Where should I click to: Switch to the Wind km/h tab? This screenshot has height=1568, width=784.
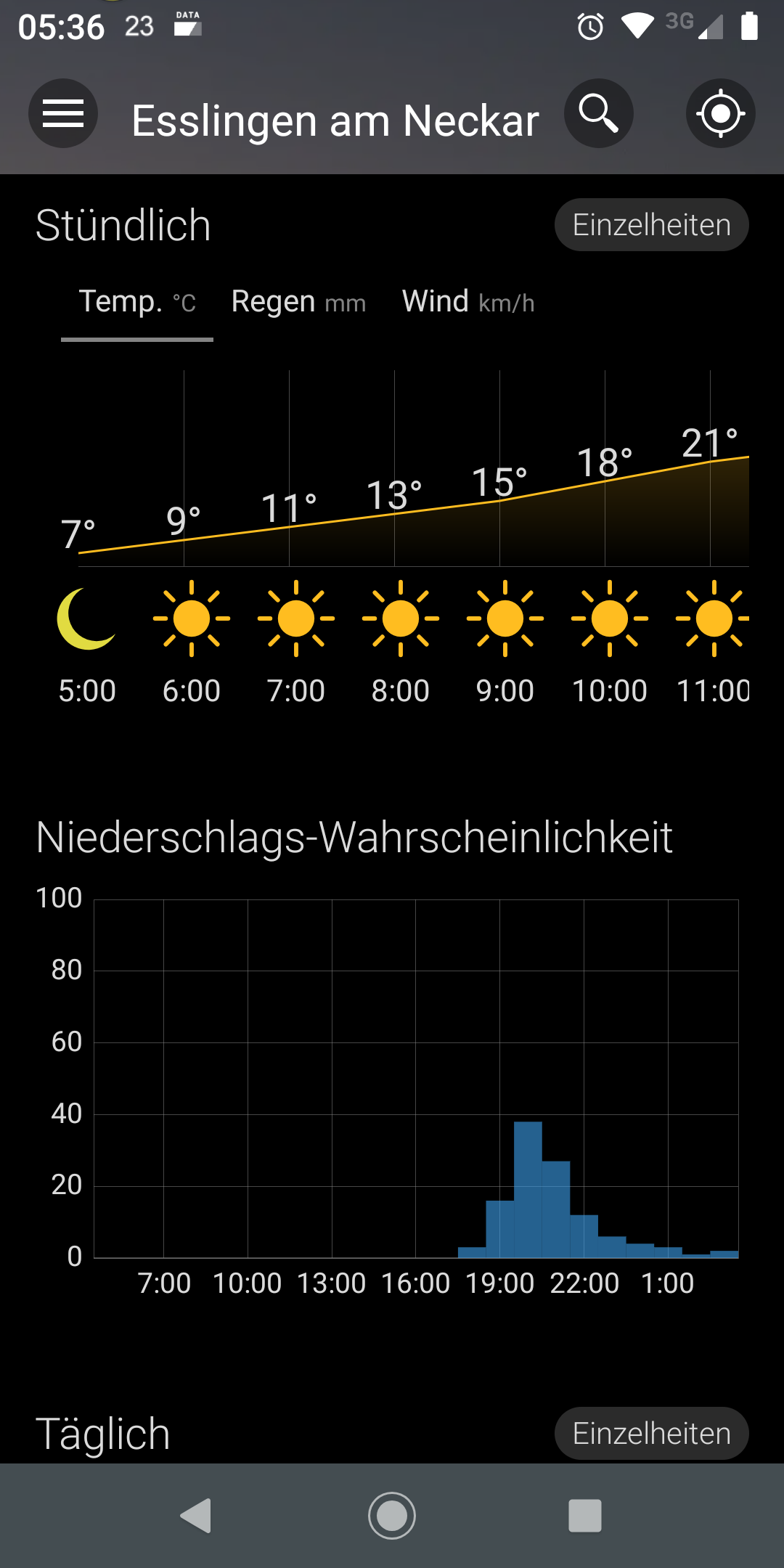click(468, 302)
